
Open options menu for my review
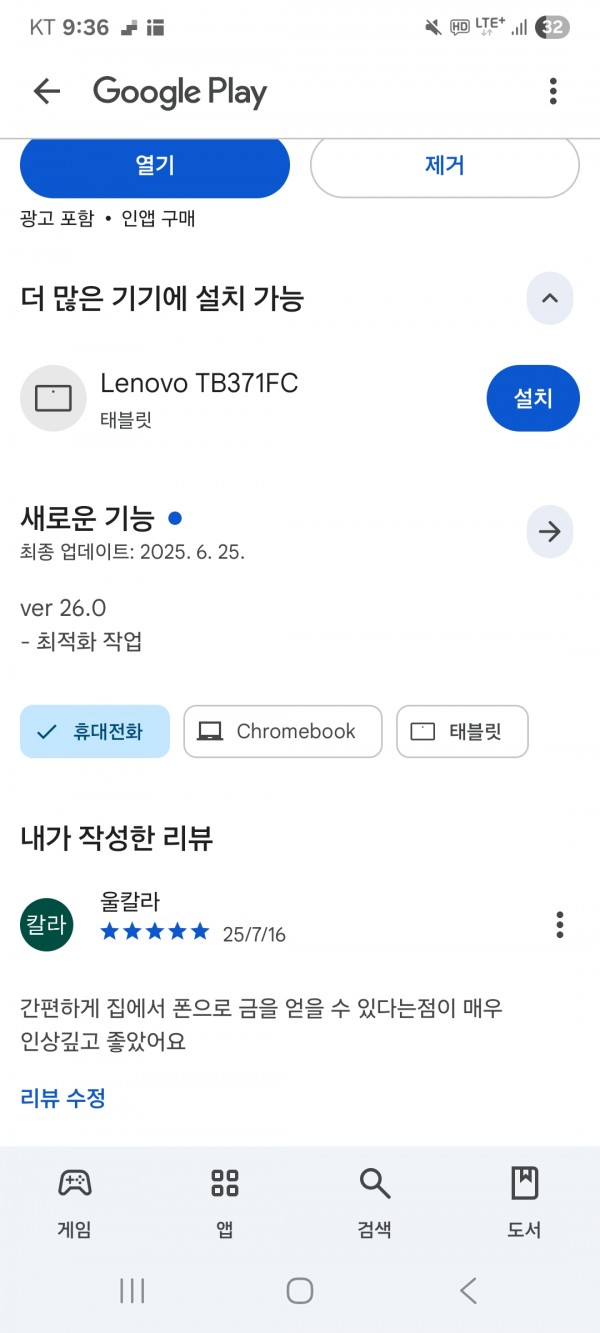click(x=559, y=924)
